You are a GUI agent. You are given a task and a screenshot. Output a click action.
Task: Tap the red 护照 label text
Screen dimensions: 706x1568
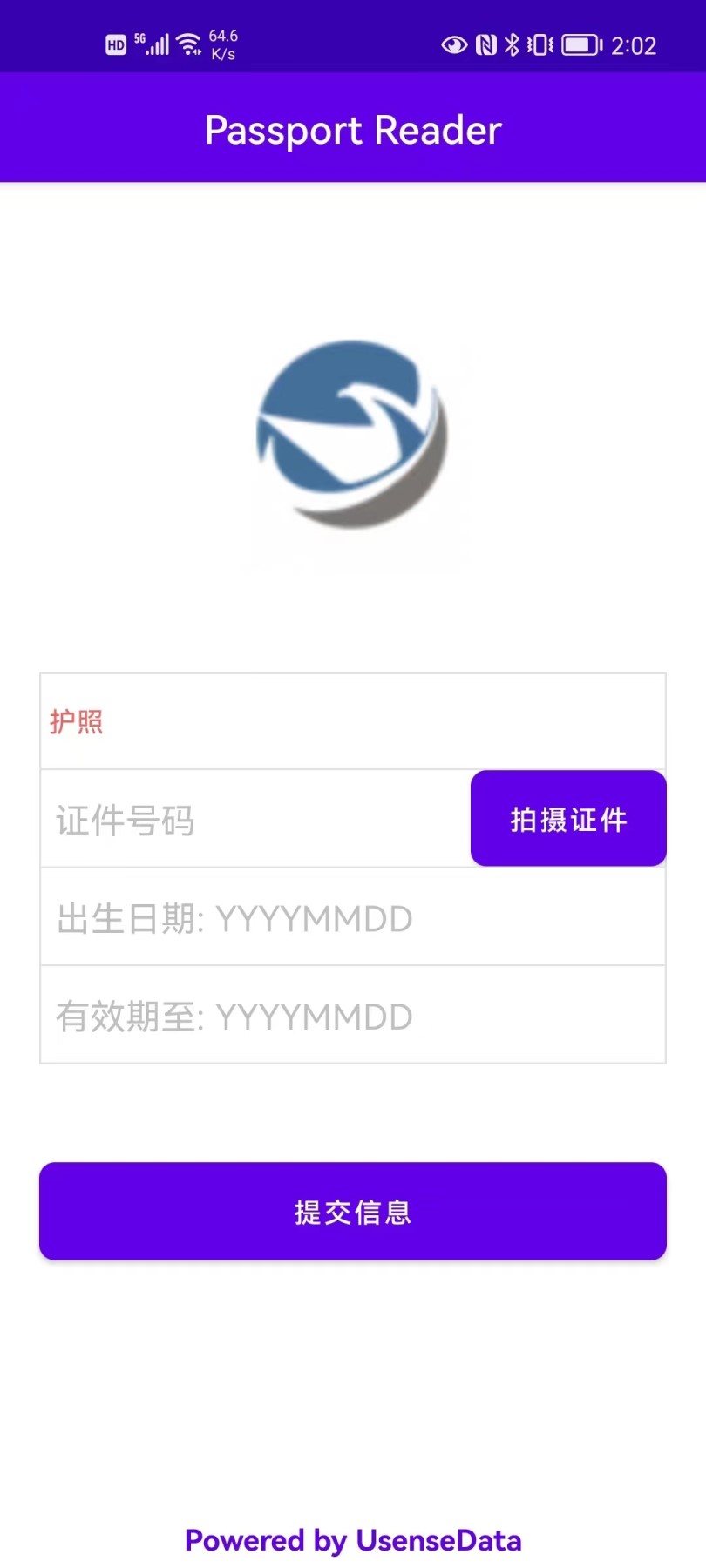click(76, 721)
